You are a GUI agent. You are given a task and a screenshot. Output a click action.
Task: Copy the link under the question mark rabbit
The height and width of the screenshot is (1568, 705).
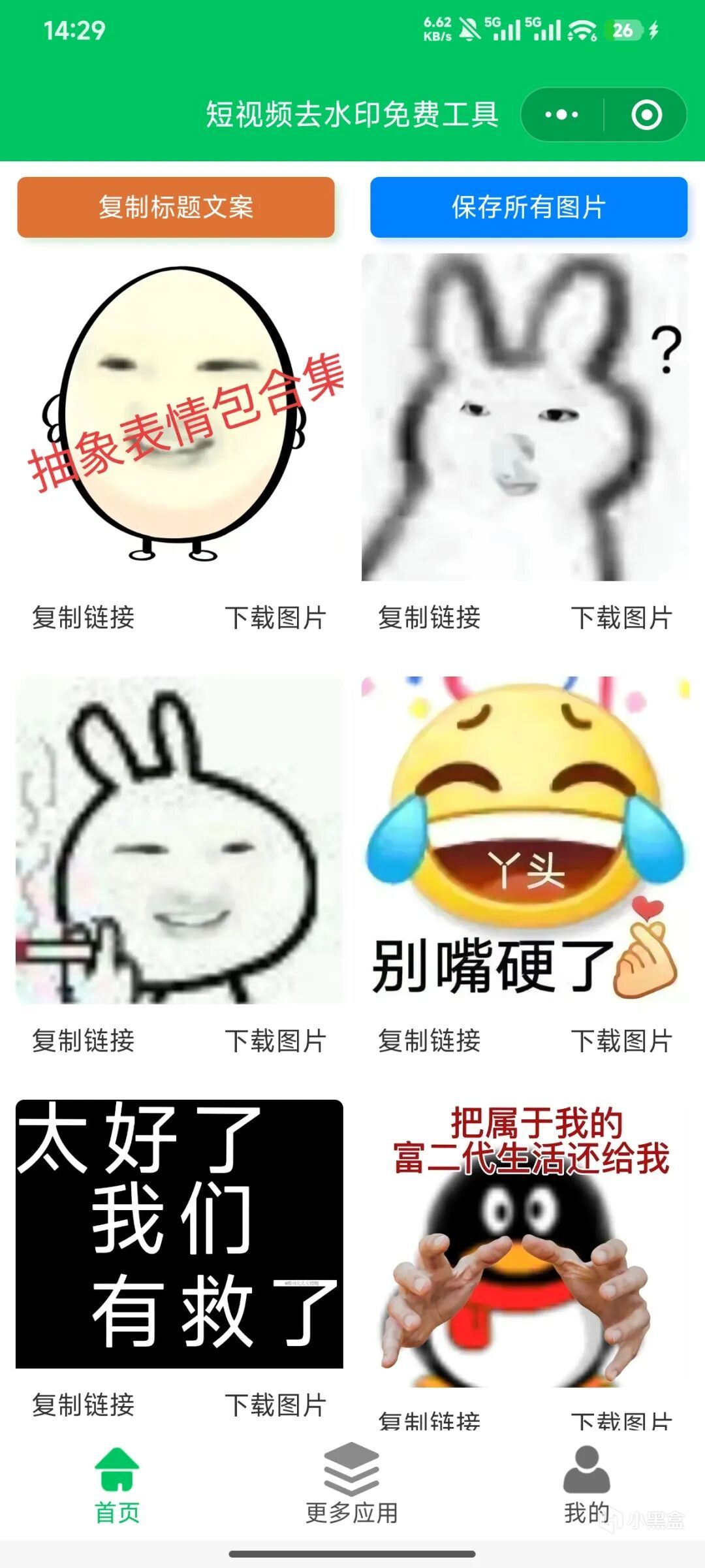coord(430,617)
